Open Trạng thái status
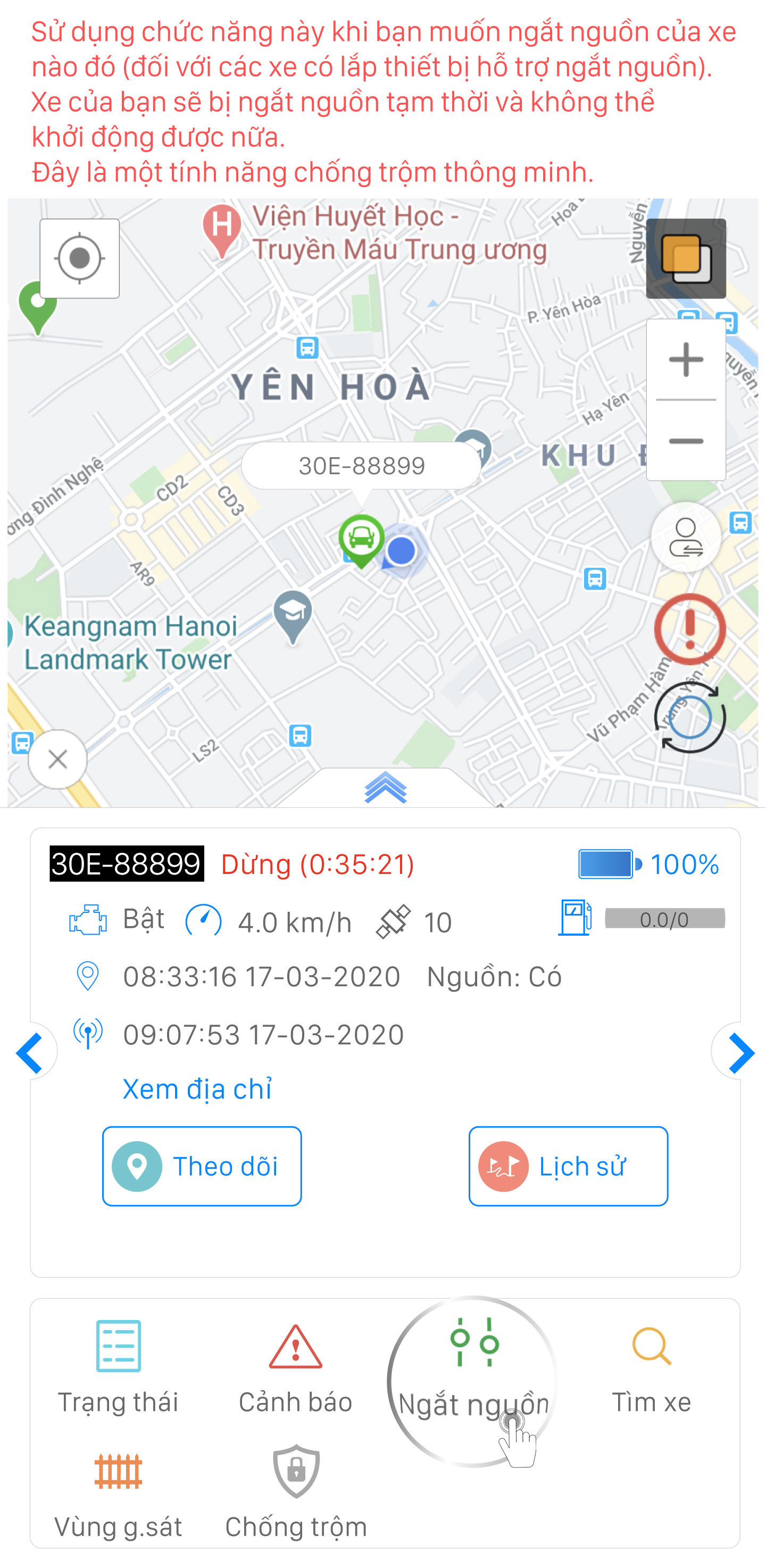The image size is (766, 1568). [x=118, y=1366]
